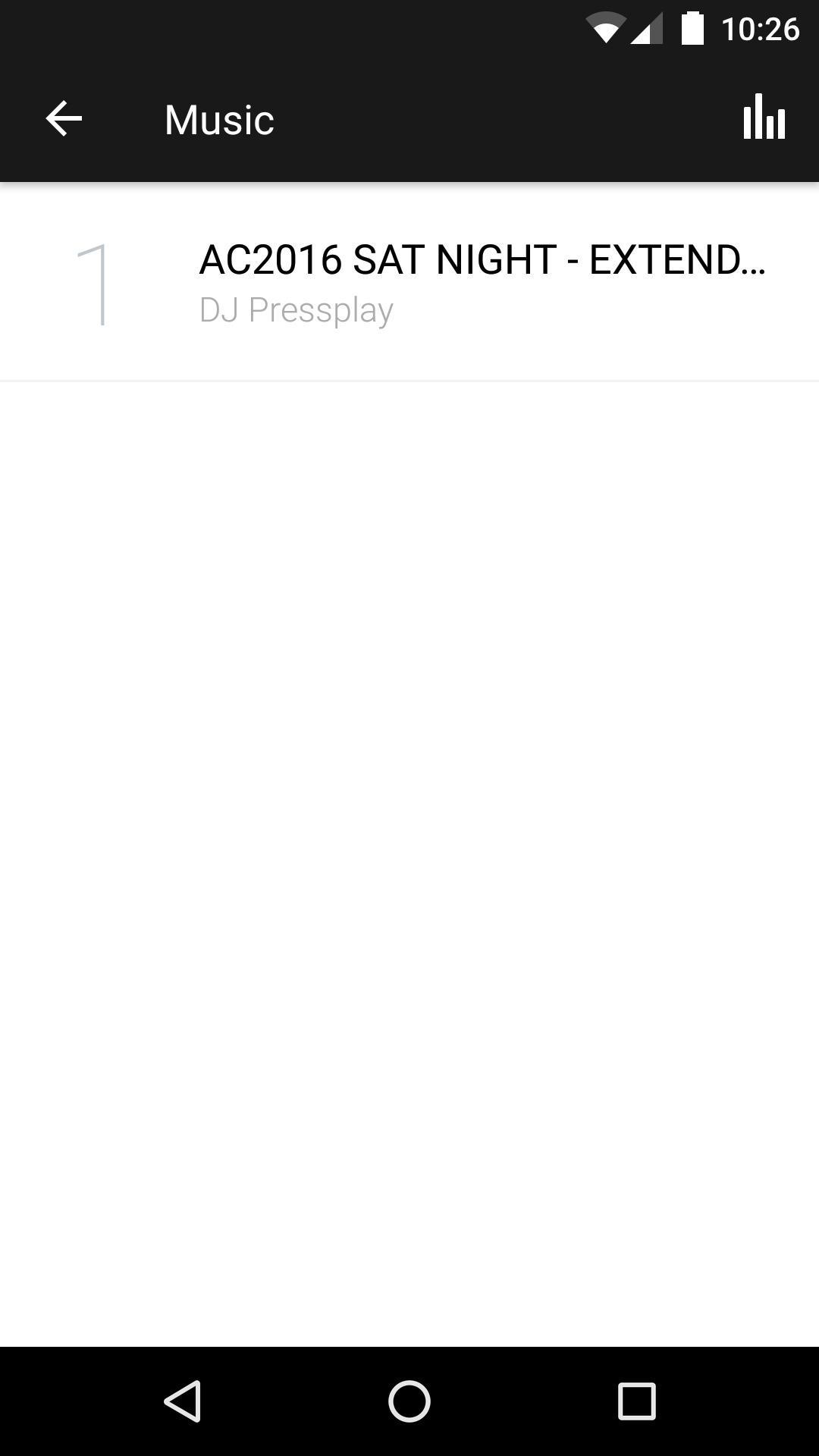Open the now playing equalizer icon
Image resolution: width=819 pixels, height=1456 pixels.
764,118
